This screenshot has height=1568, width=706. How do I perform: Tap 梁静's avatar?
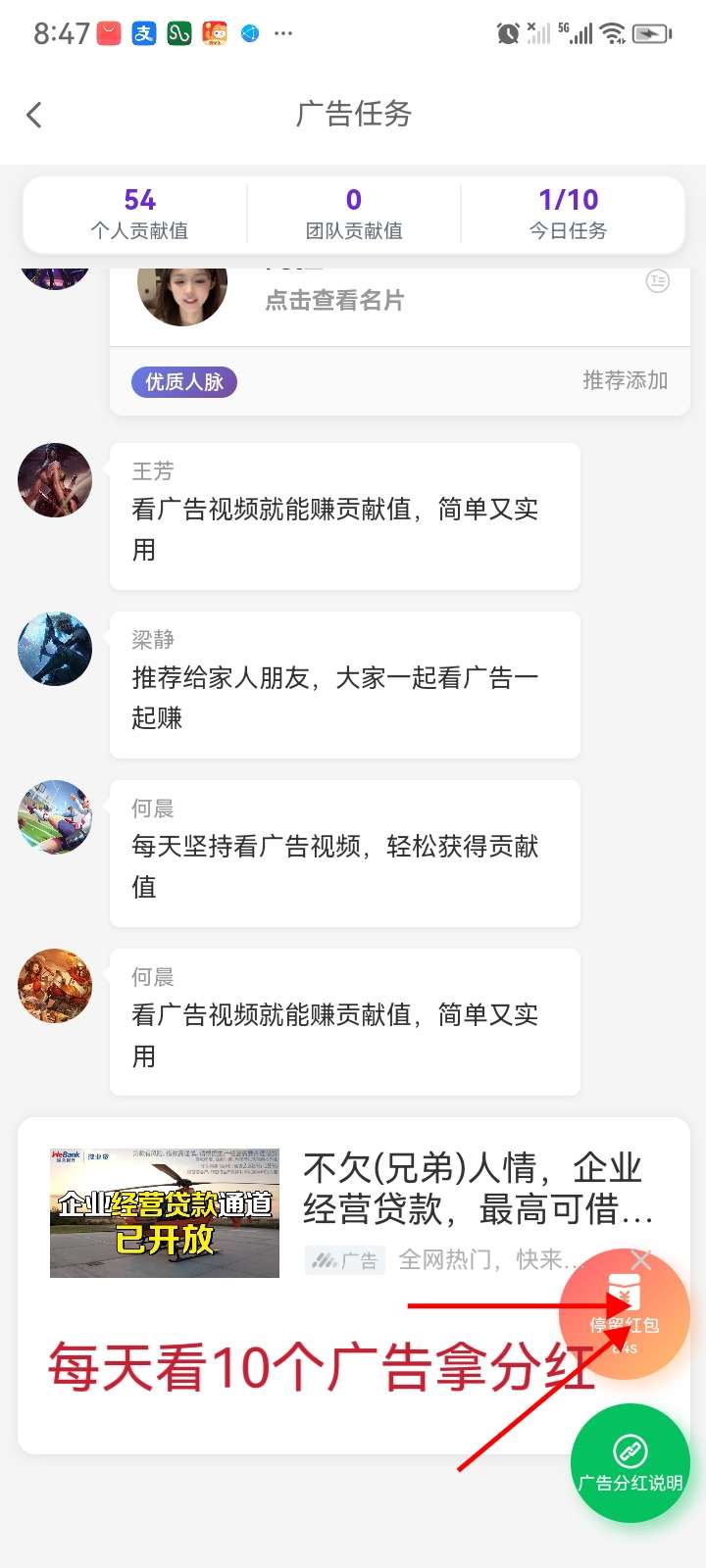tap(55, 649)
